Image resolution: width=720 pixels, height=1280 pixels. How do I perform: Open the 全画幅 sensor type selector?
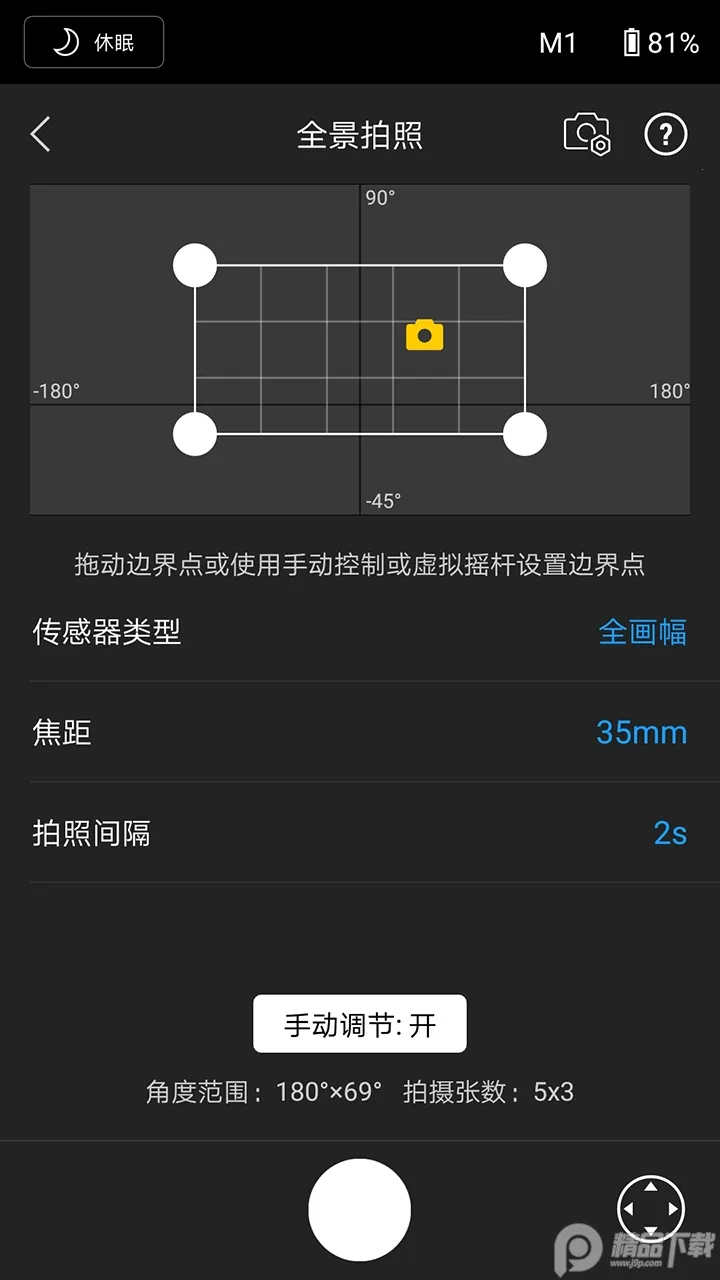coord(643,632)
